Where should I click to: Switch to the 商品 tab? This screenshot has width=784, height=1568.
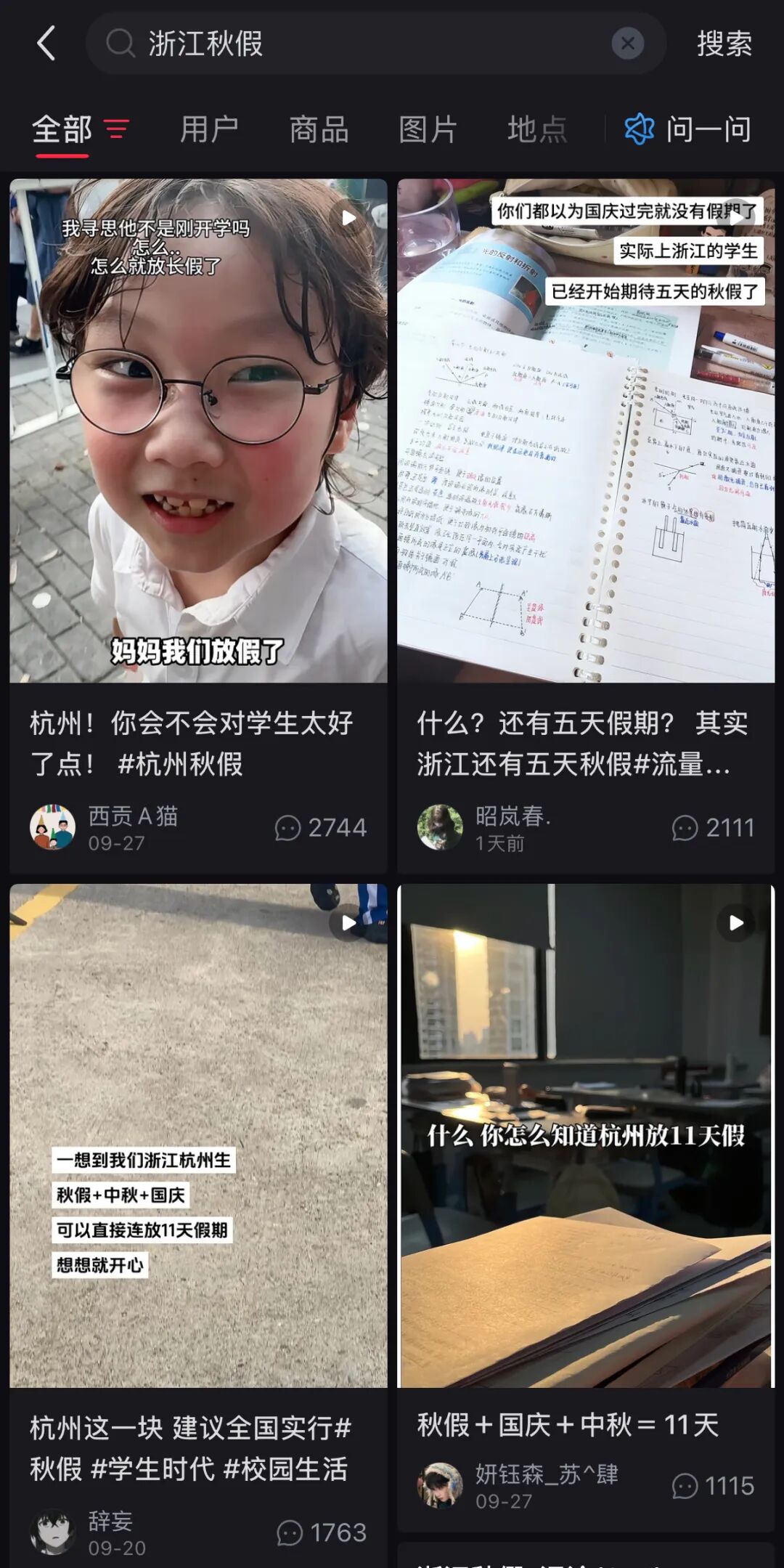pyautogui.click(x=319, y=130)
